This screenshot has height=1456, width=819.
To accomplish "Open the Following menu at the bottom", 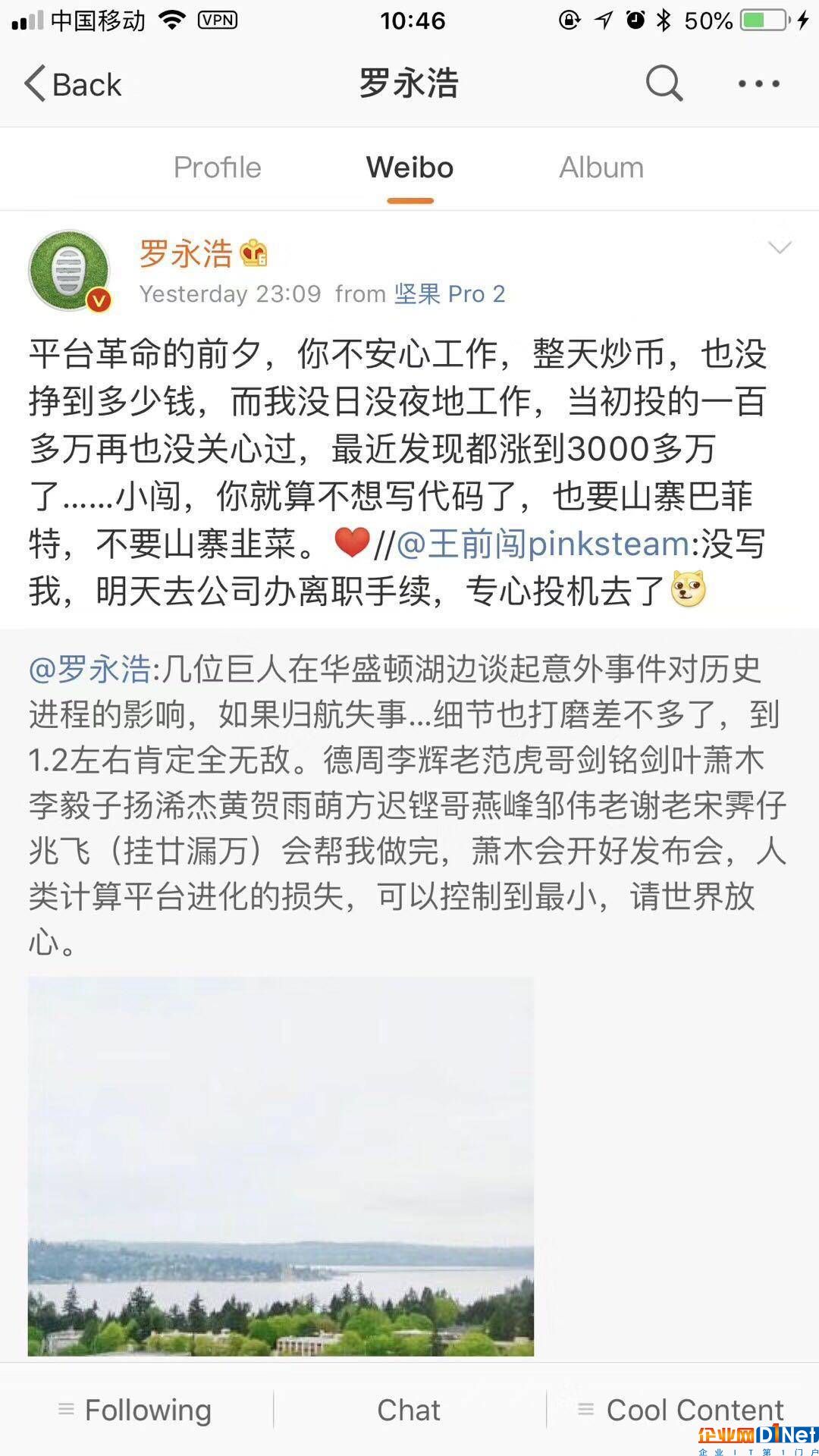I will [136, 1410].
